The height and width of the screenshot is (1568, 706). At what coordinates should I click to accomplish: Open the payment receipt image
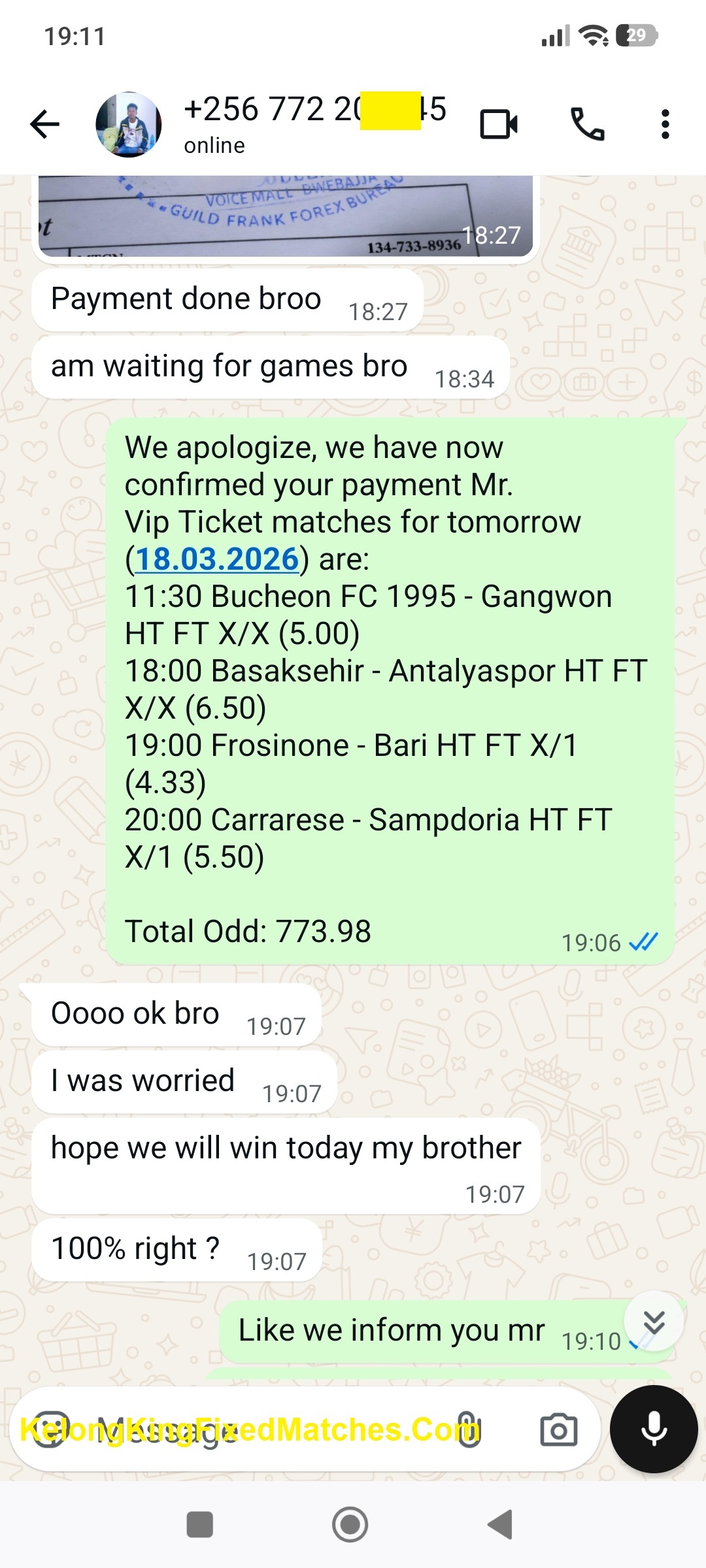tap(285, 216)
